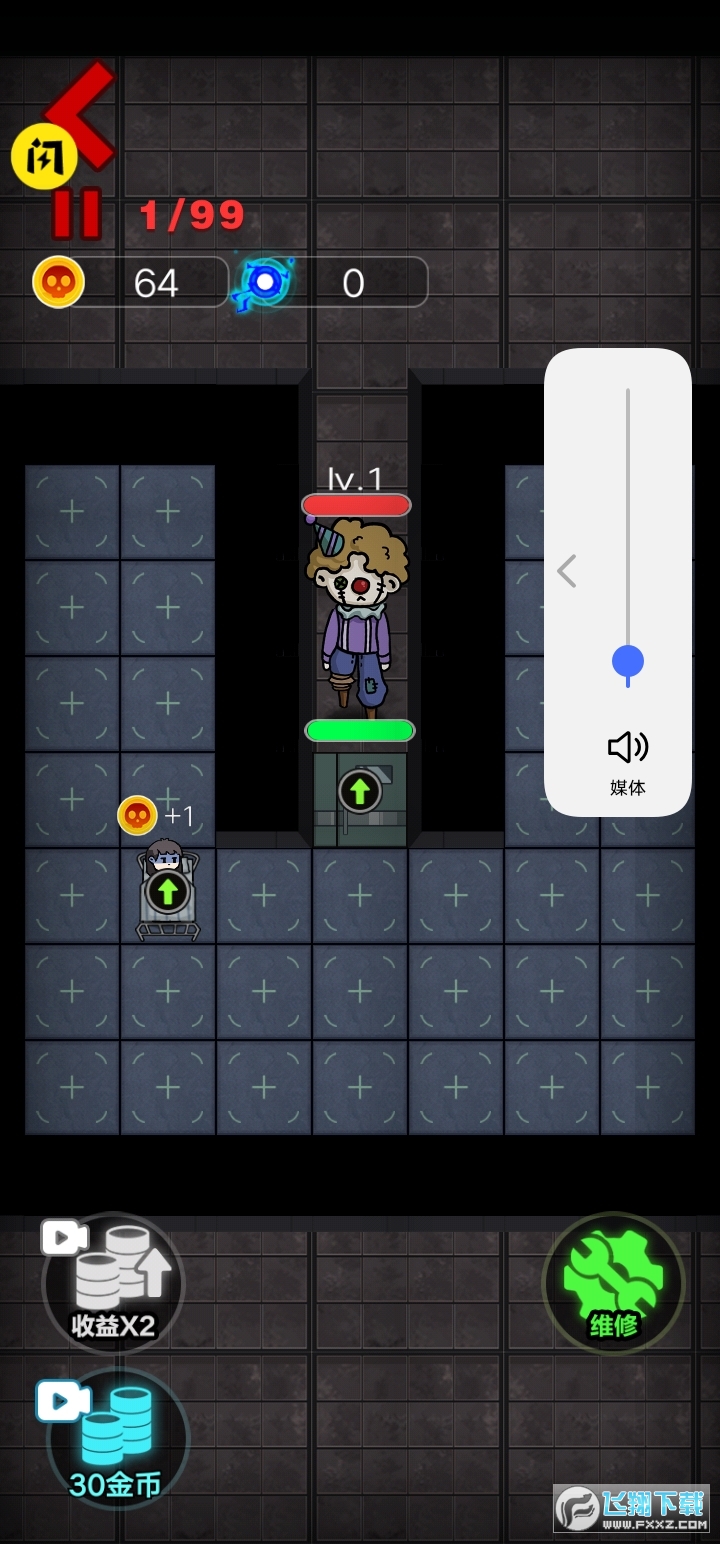Collapse the volume panel with the chevron

567,572
